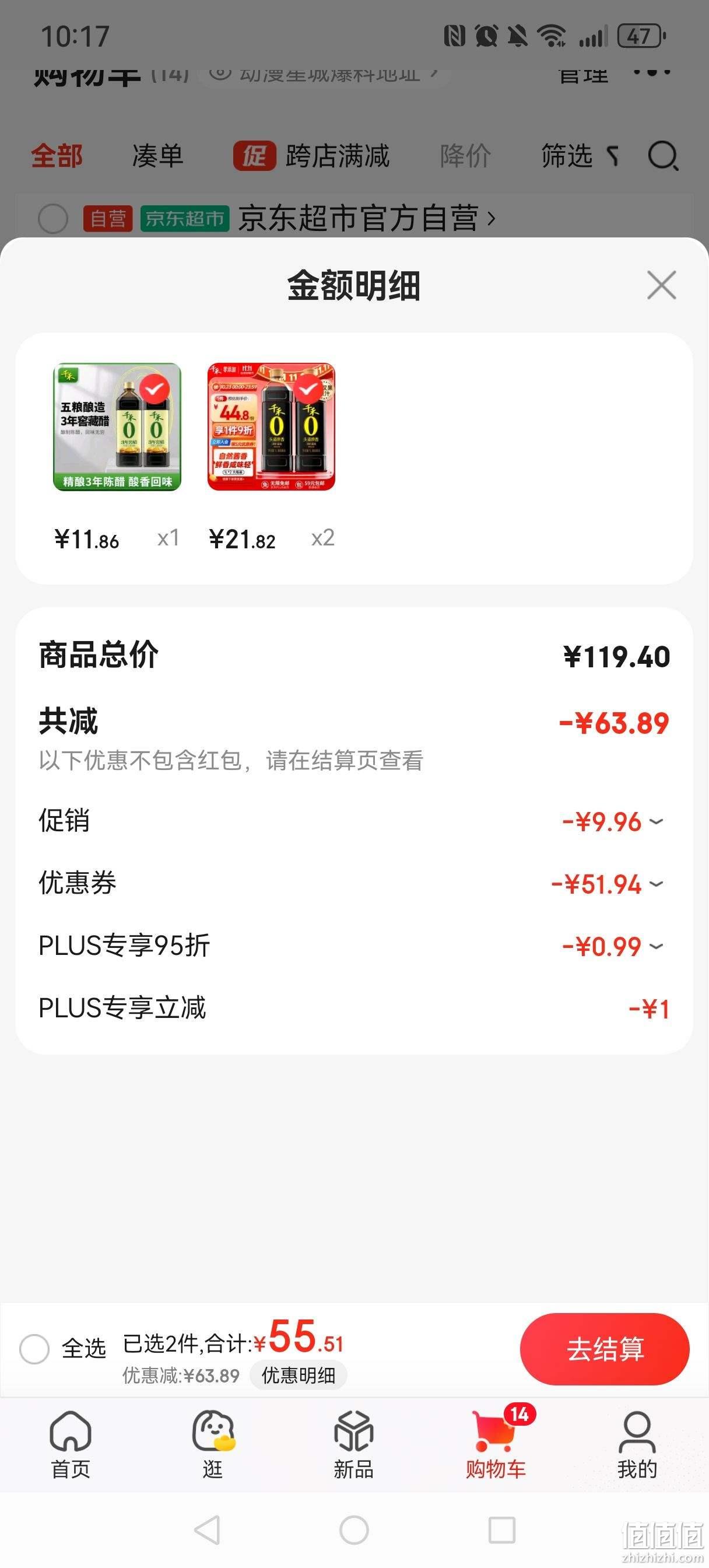
Task: Tap the 优惠明细 chip
Action: coord(298,1375)
